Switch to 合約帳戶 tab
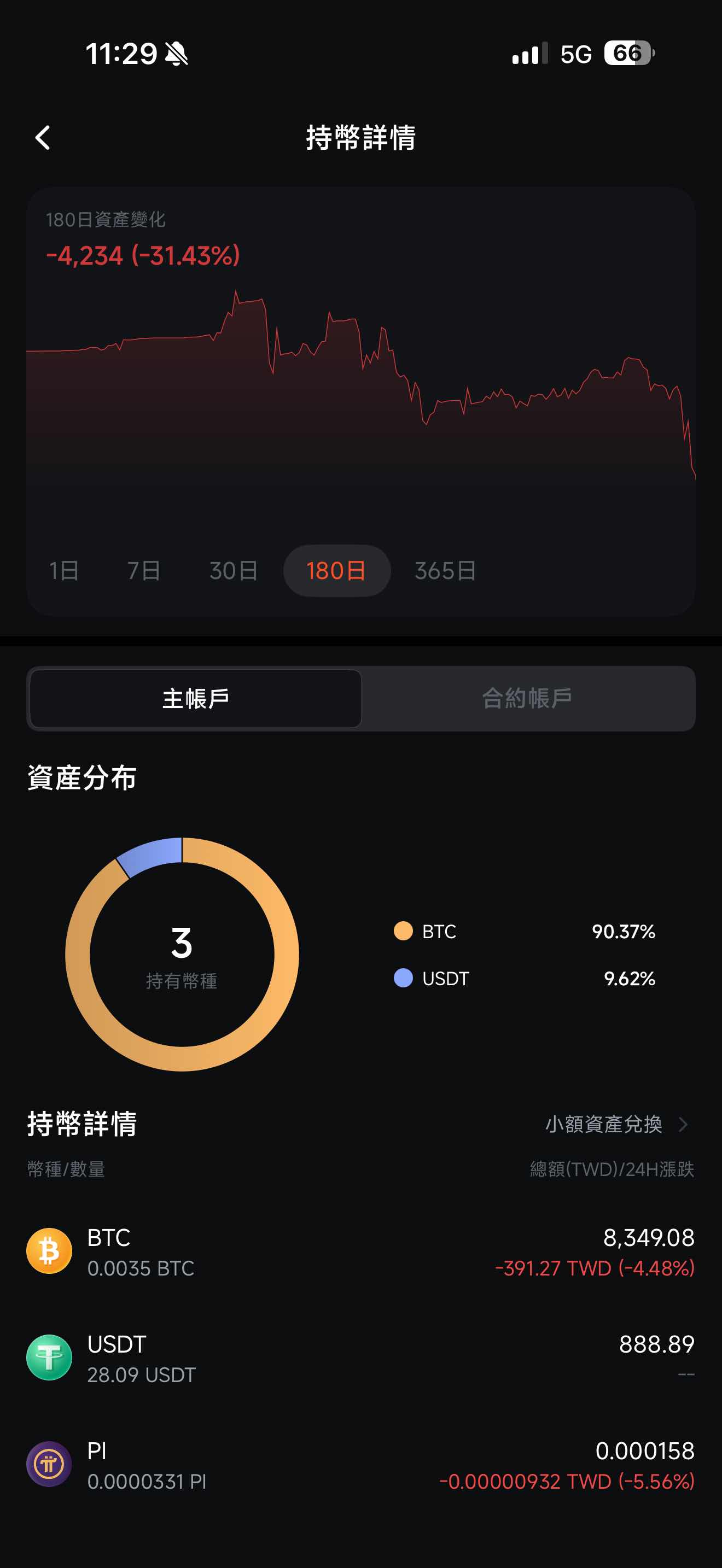This screenshot has height=1568, width=722. (527, 698)
